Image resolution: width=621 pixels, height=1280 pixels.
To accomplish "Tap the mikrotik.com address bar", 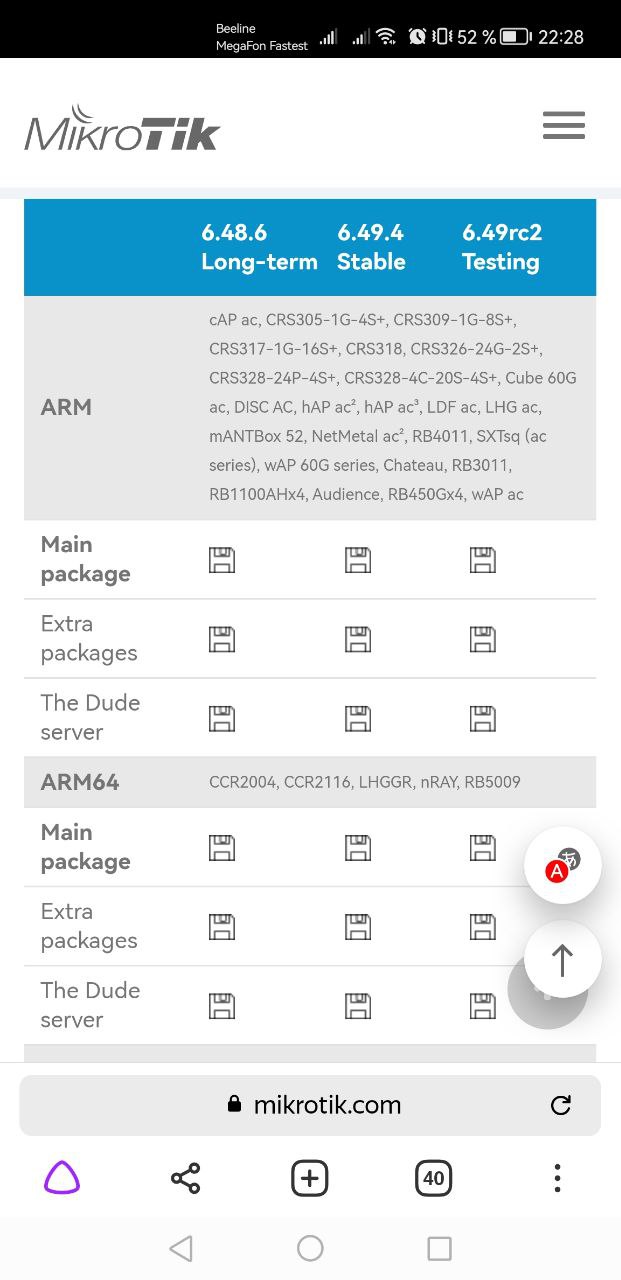I will coord(310,1105).
